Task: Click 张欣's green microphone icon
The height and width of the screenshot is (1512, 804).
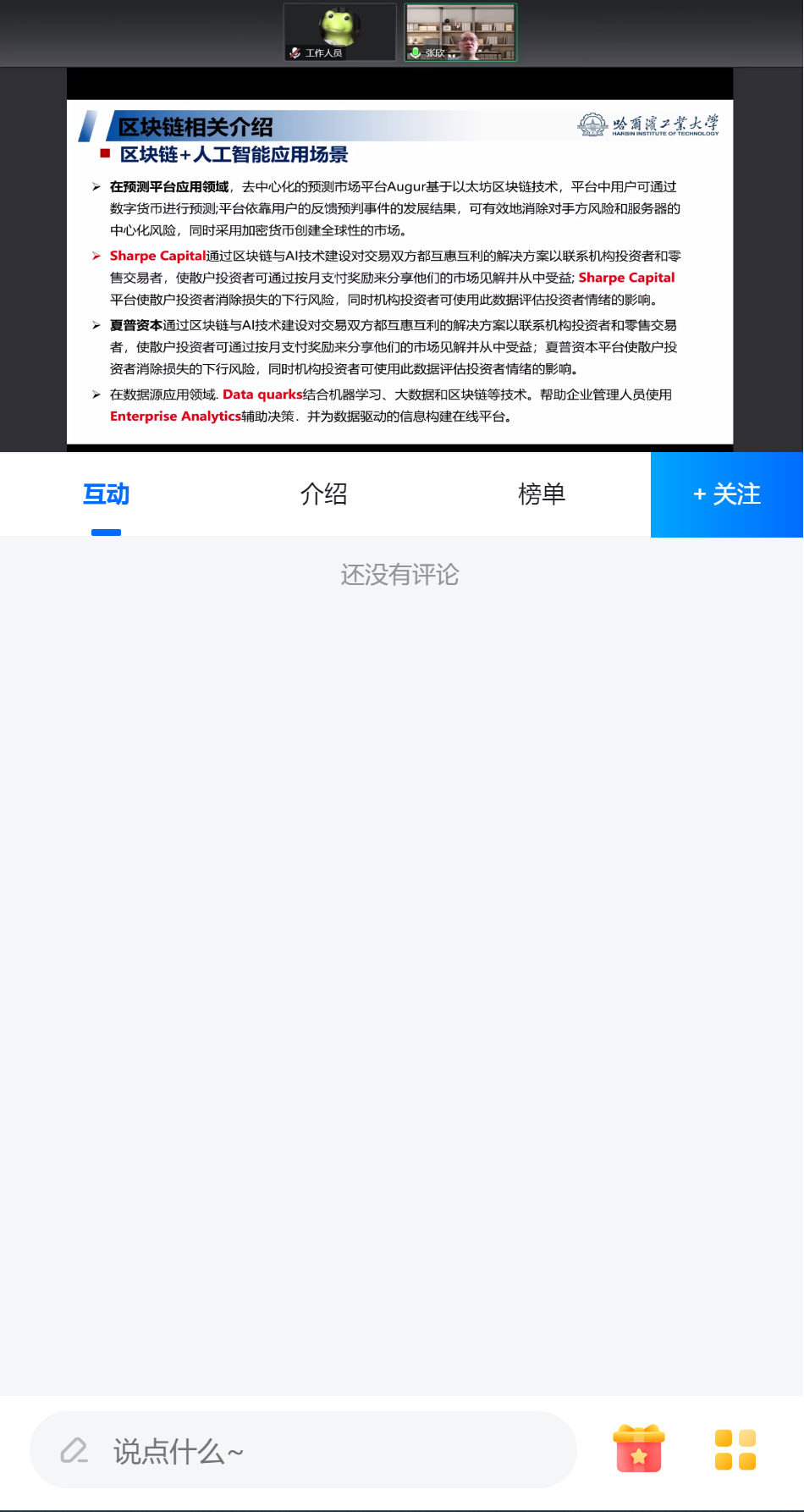Action: pos(416,53)
